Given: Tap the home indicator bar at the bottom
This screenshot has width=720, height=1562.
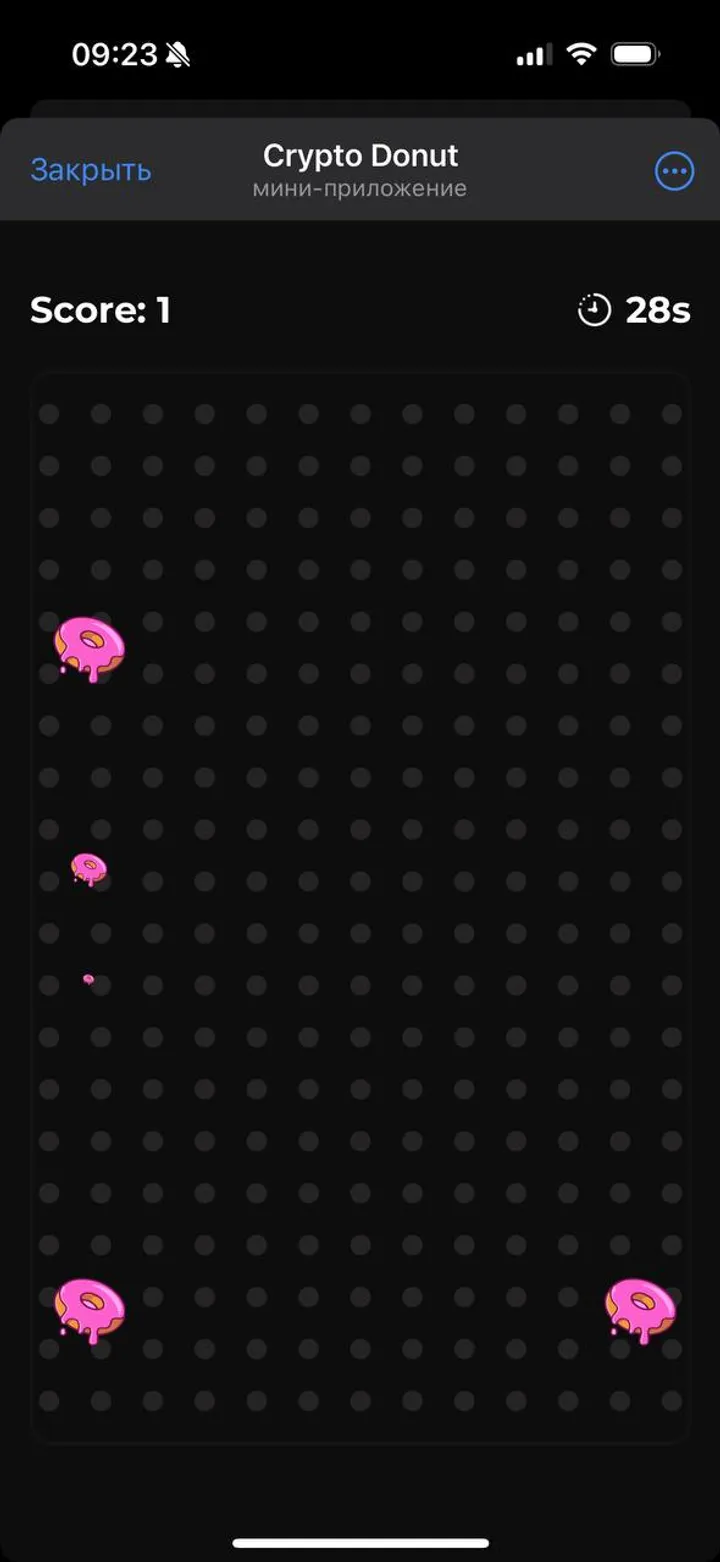Looking at the screenshot, I should click(x=360, y=1540).
